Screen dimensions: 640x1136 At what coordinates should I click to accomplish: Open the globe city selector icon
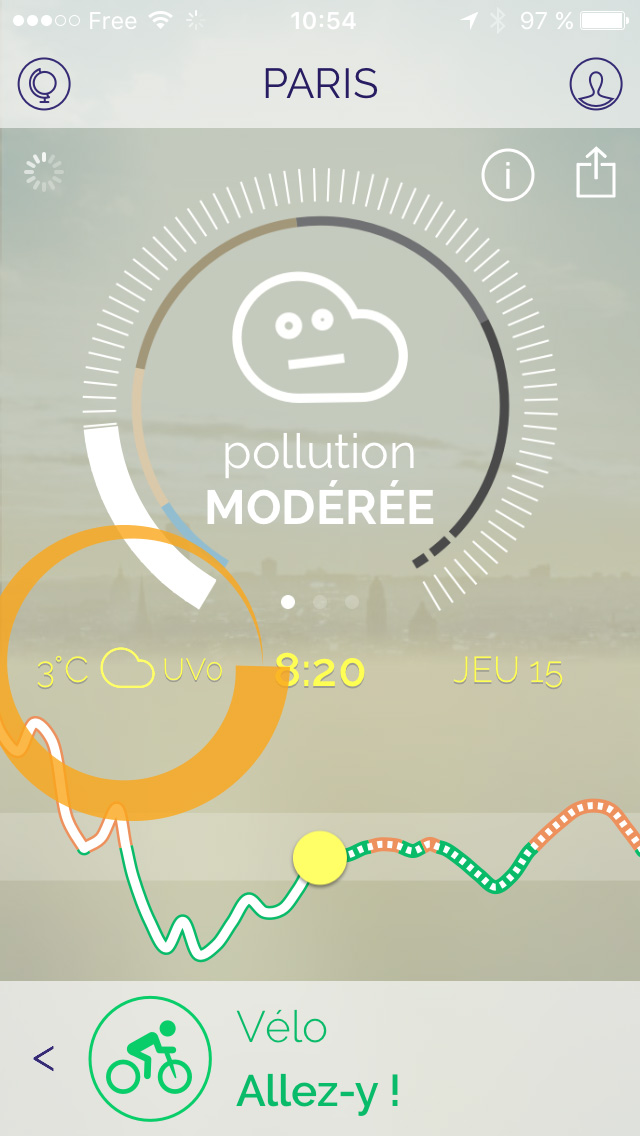tap(44, 84)
